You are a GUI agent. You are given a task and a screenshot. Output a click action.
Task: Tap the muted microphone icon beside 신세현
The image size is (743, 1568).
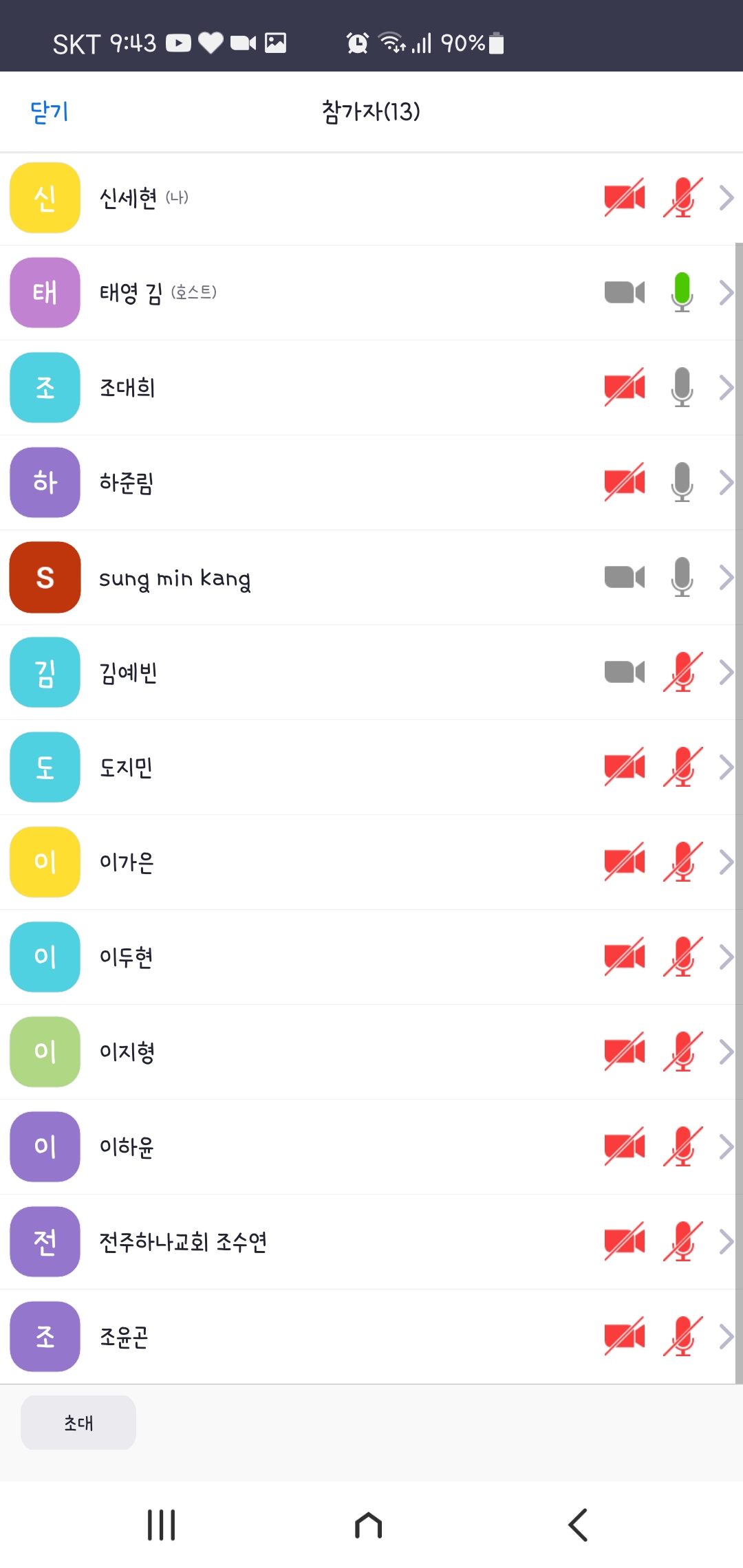682,197
